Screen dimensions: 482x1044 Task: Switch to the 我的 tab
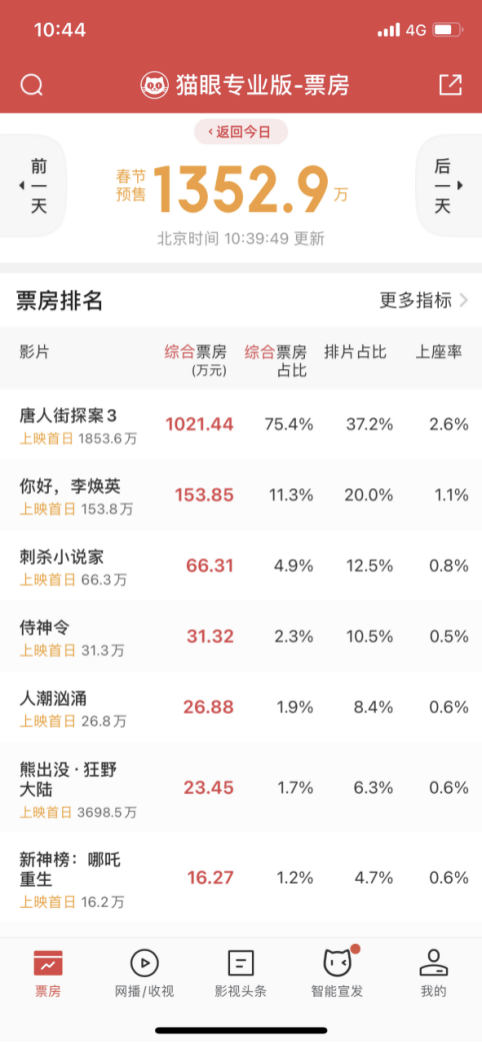click(433, 973)
